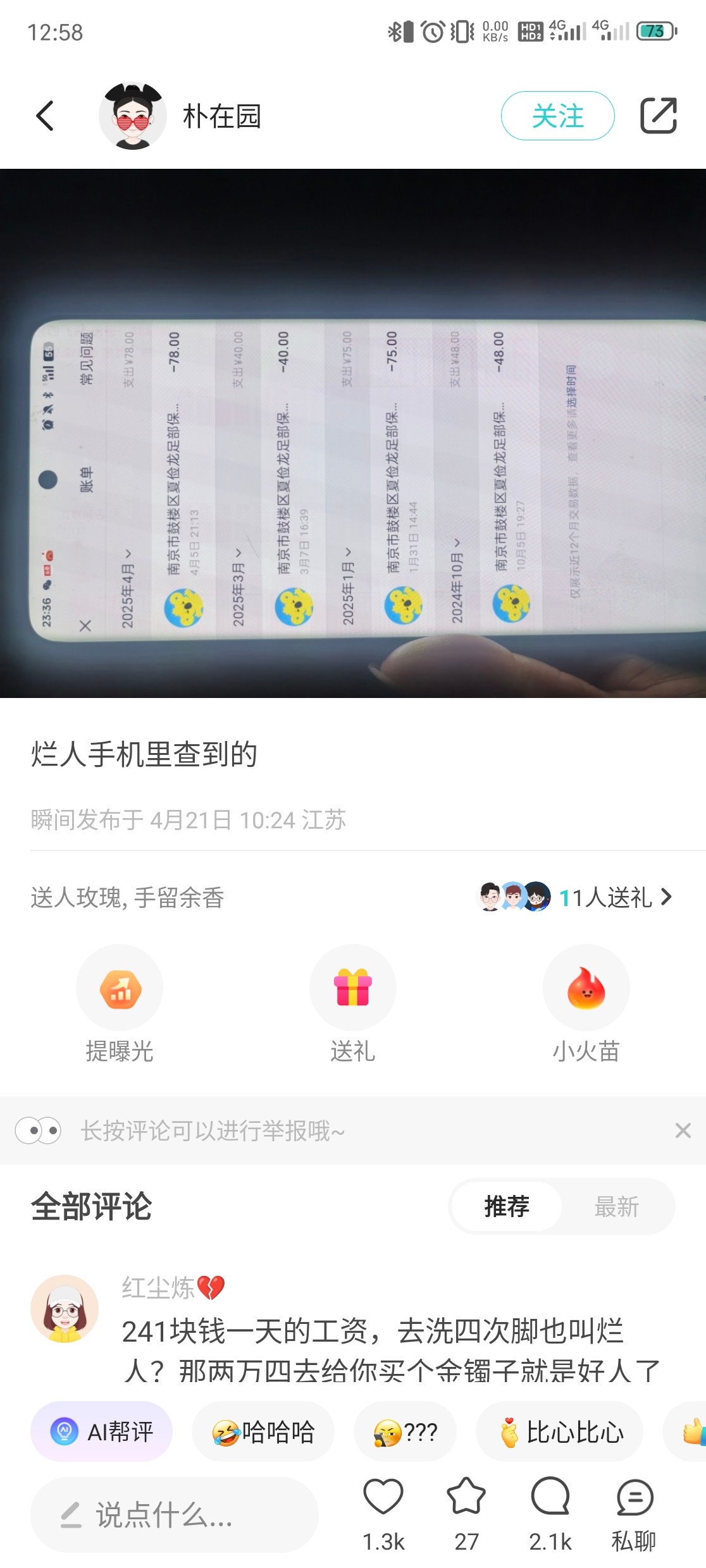Use the AI帮评 suggestion chip
Viewport: 706px width, 1568px height.
point(102,1431)
